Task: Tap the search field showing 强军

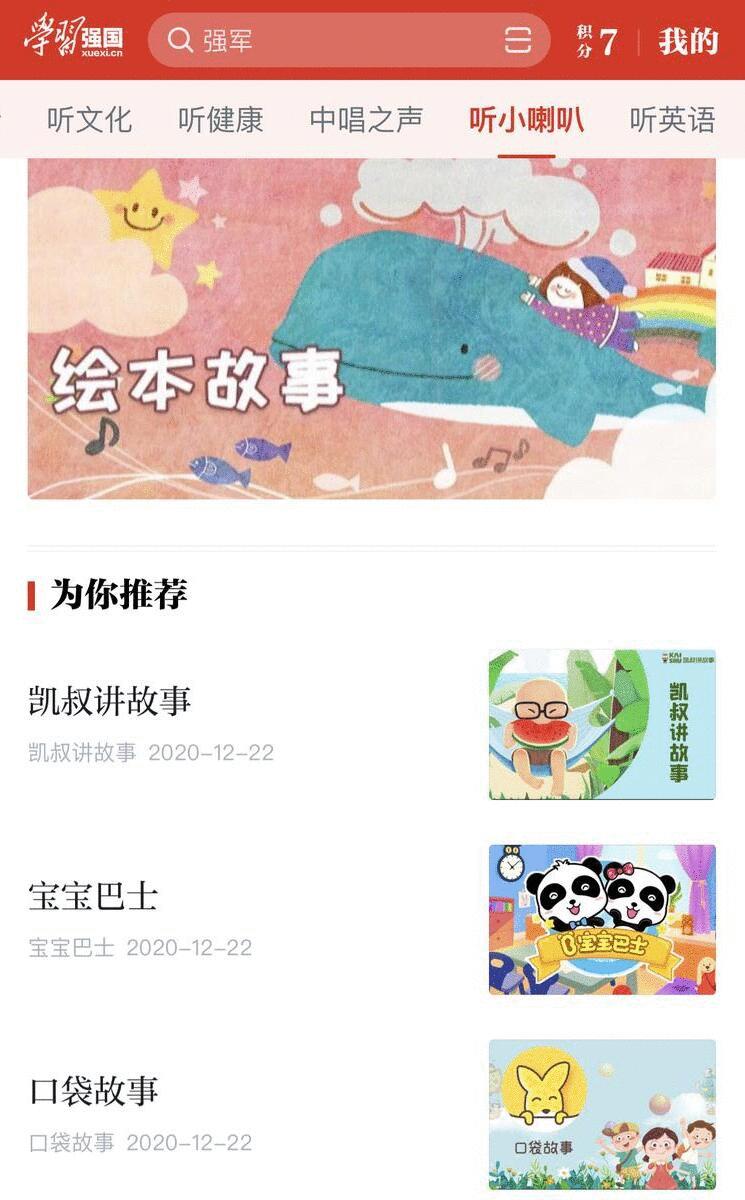Action: click(300, 41)
